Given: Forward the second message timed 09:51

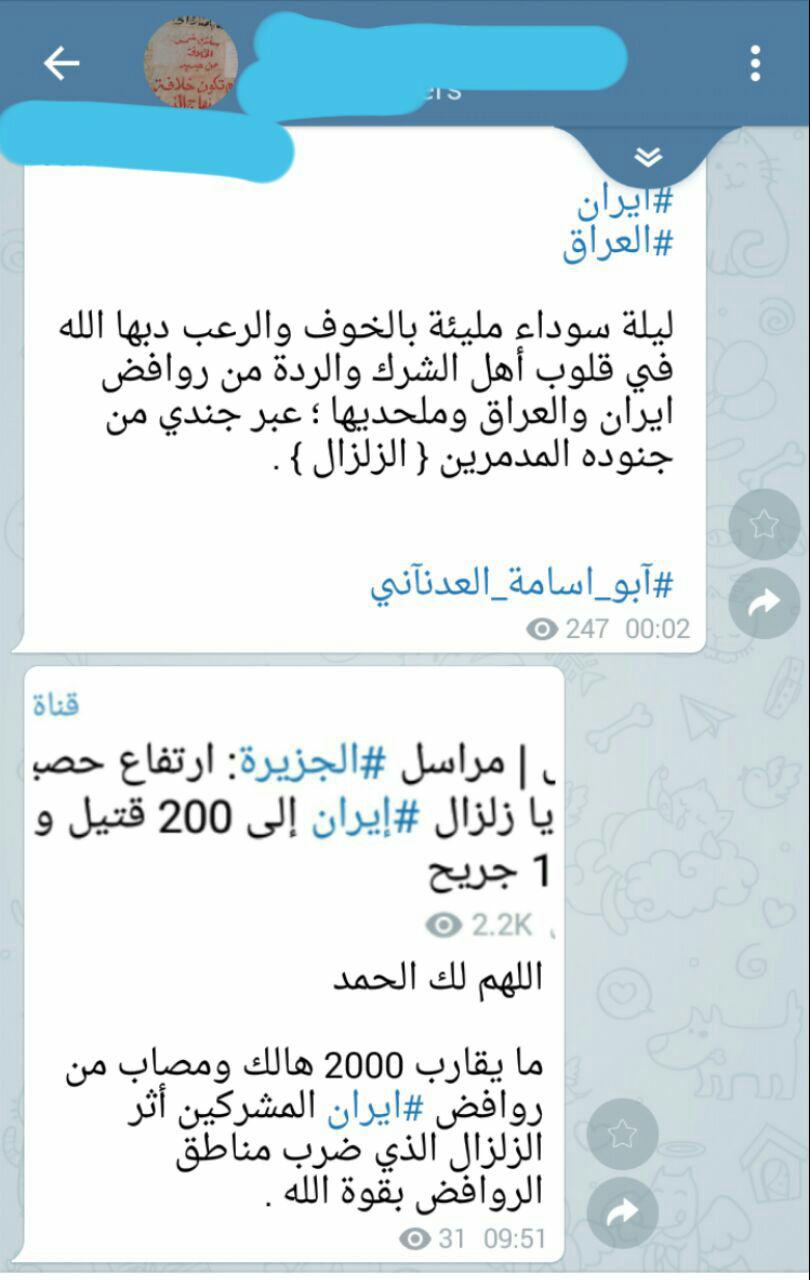Looking at the screenshot, I should [x=622, y=1212].
